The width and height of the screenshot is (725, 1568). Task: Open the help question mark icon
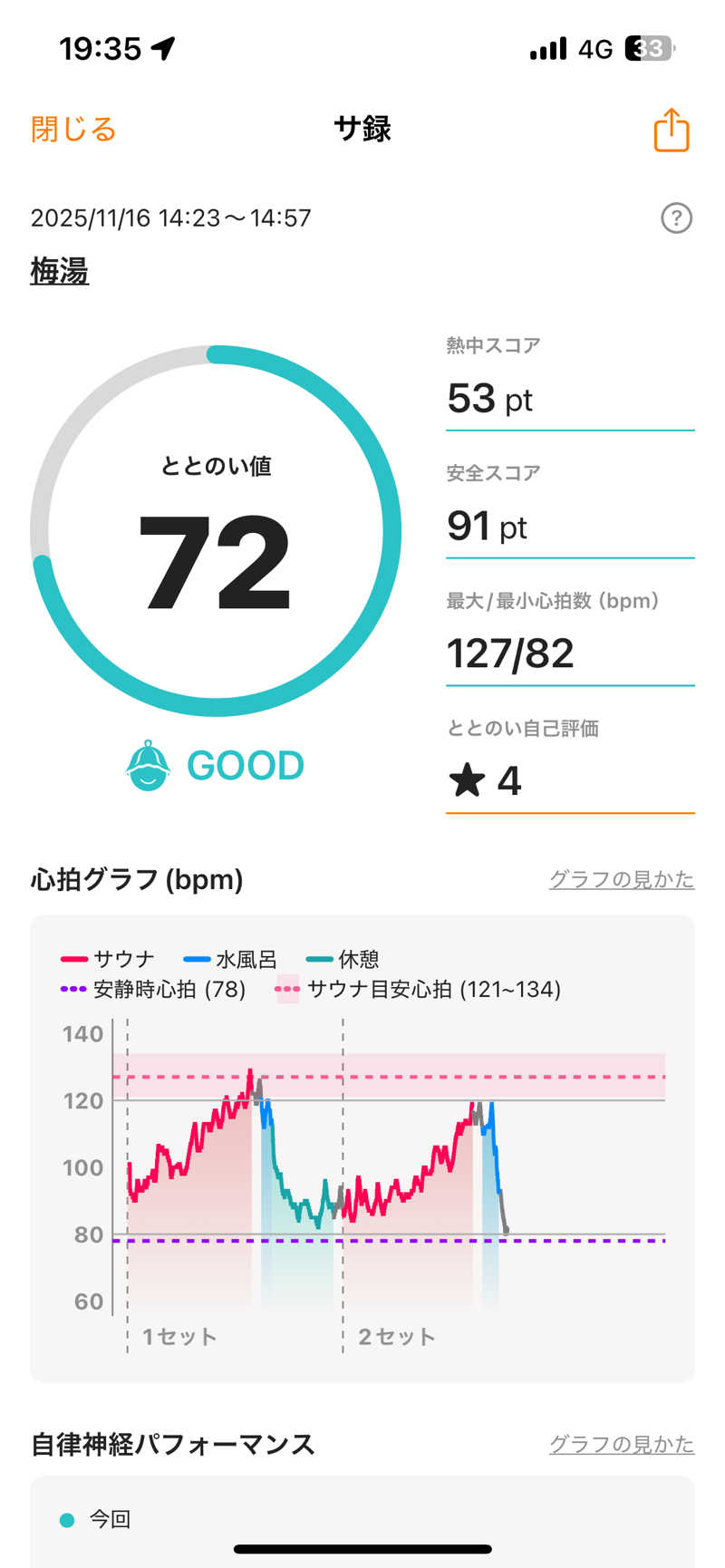click(676, 218)
